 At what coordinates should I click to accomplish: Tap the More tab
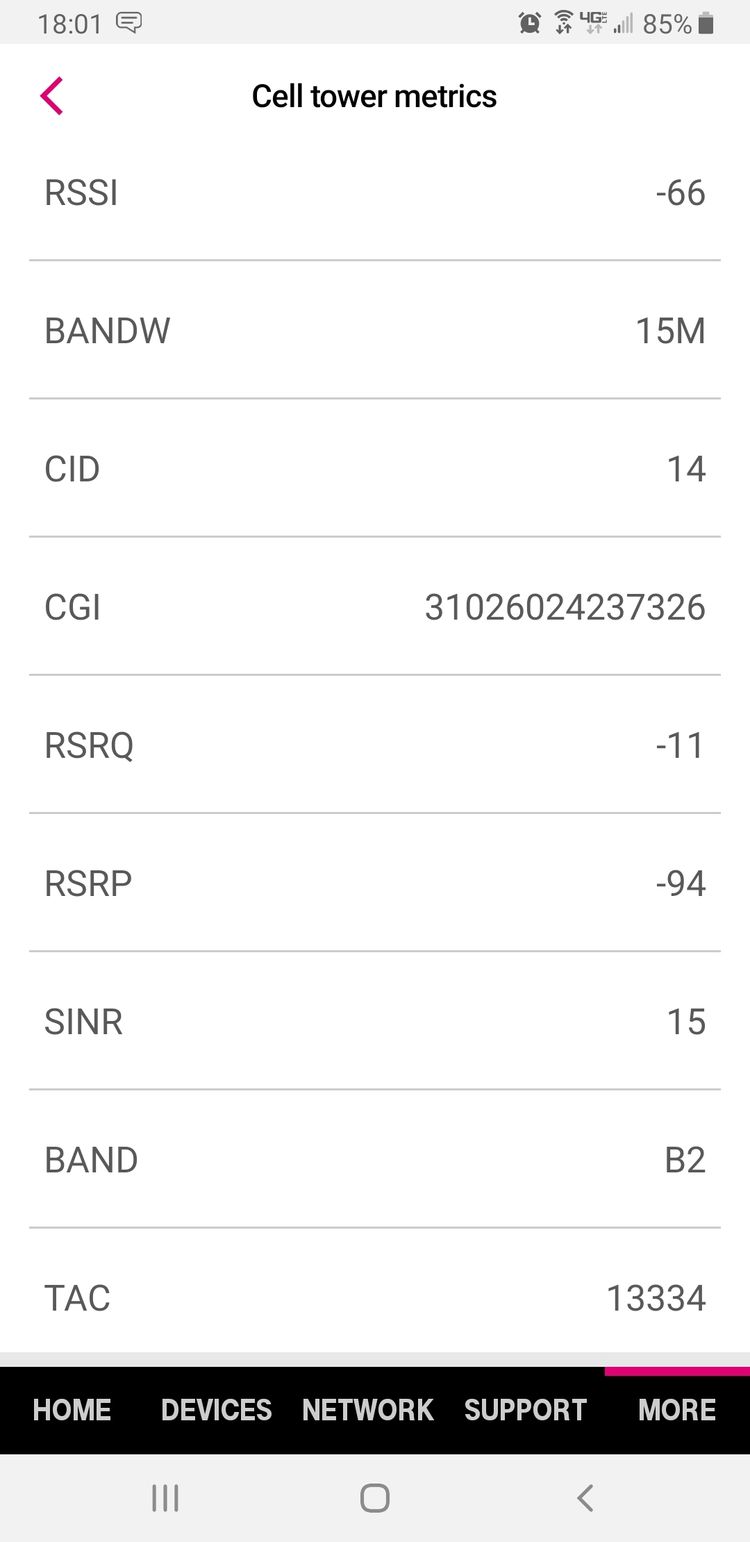click(677, 1410)
